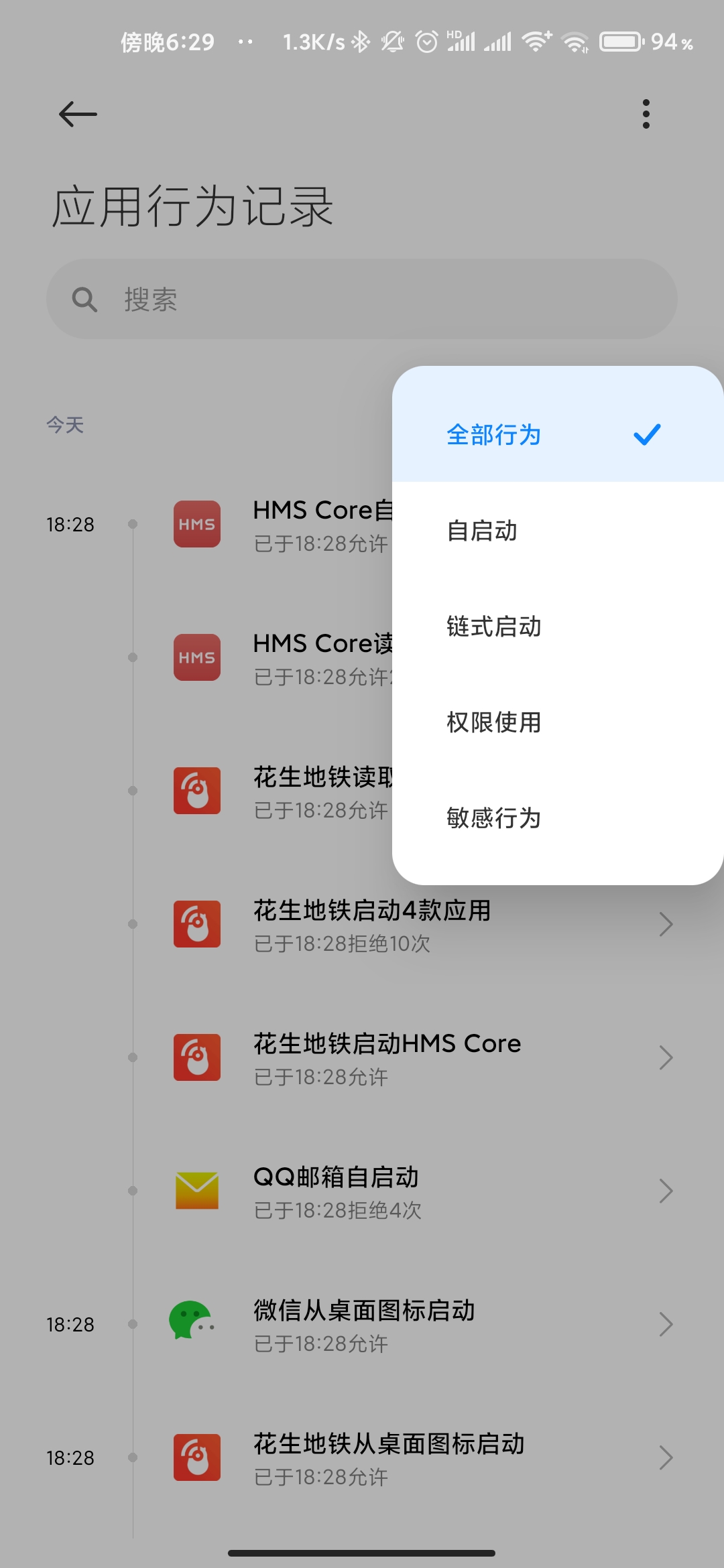
Task: Click the 花生地铁 icon on 启动HMS Core record
Action: coord(196,1057)
